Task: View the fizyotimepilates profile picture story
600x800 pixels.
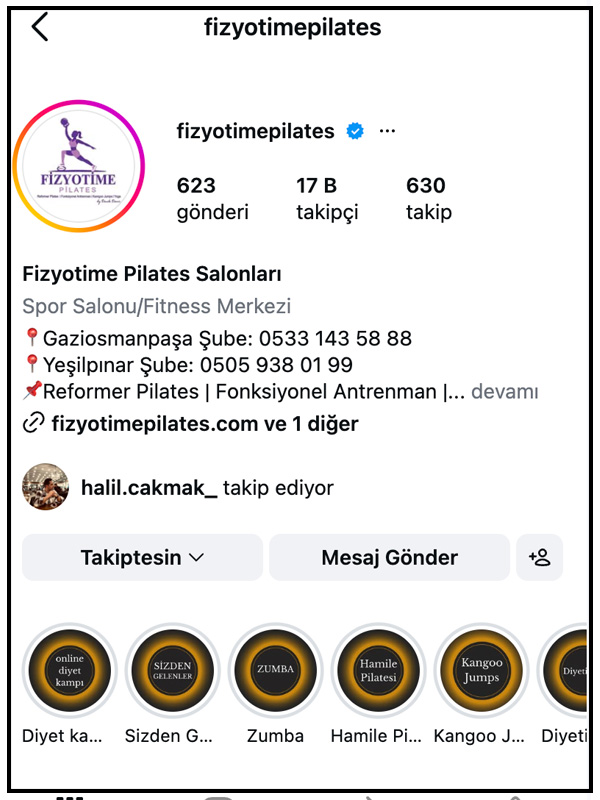Action: 79,166
